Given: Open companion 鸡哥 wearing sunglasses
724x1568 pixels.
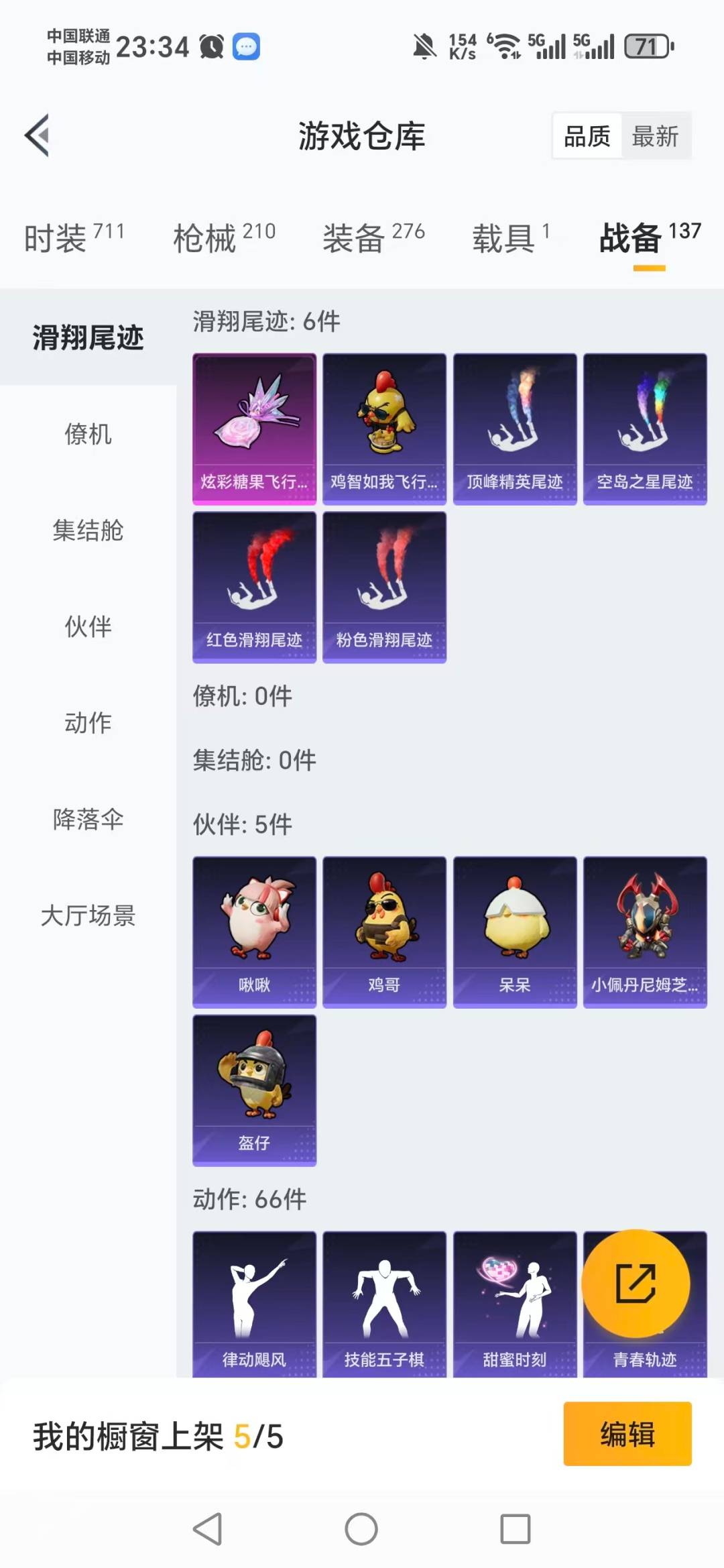Looking at the screenshot, I should point(384,932).
